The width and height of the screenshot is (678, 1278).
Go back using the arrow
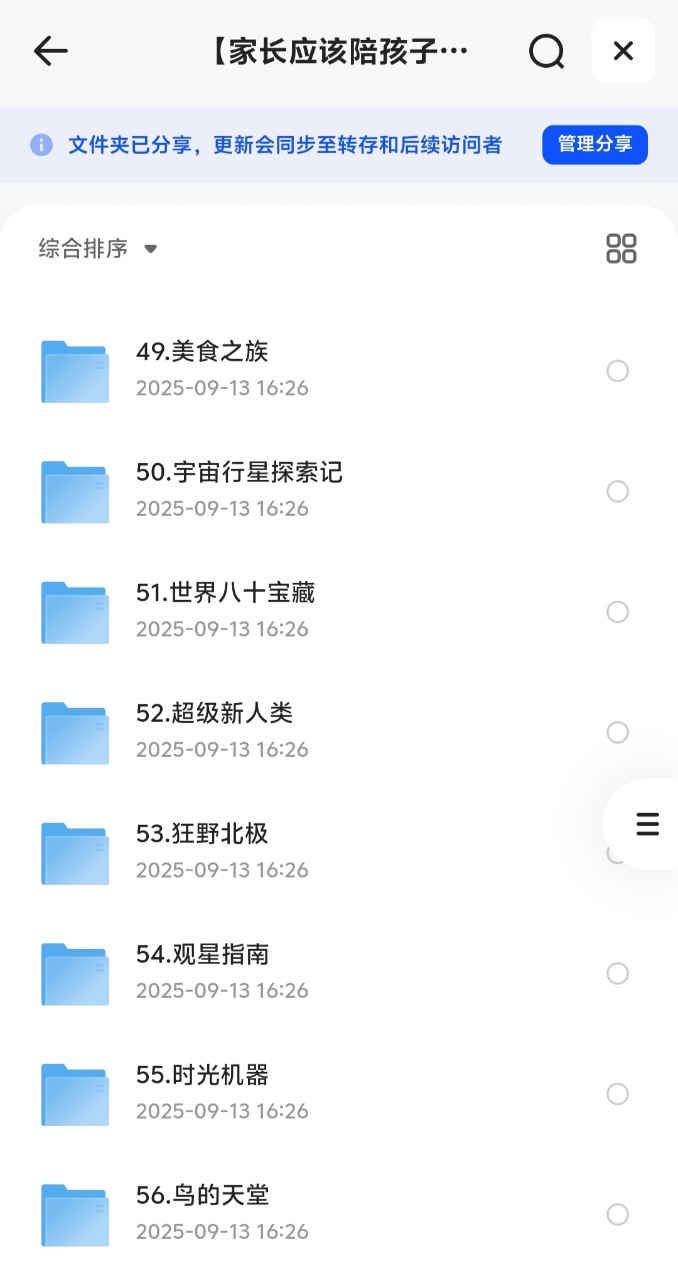(50, 51)
